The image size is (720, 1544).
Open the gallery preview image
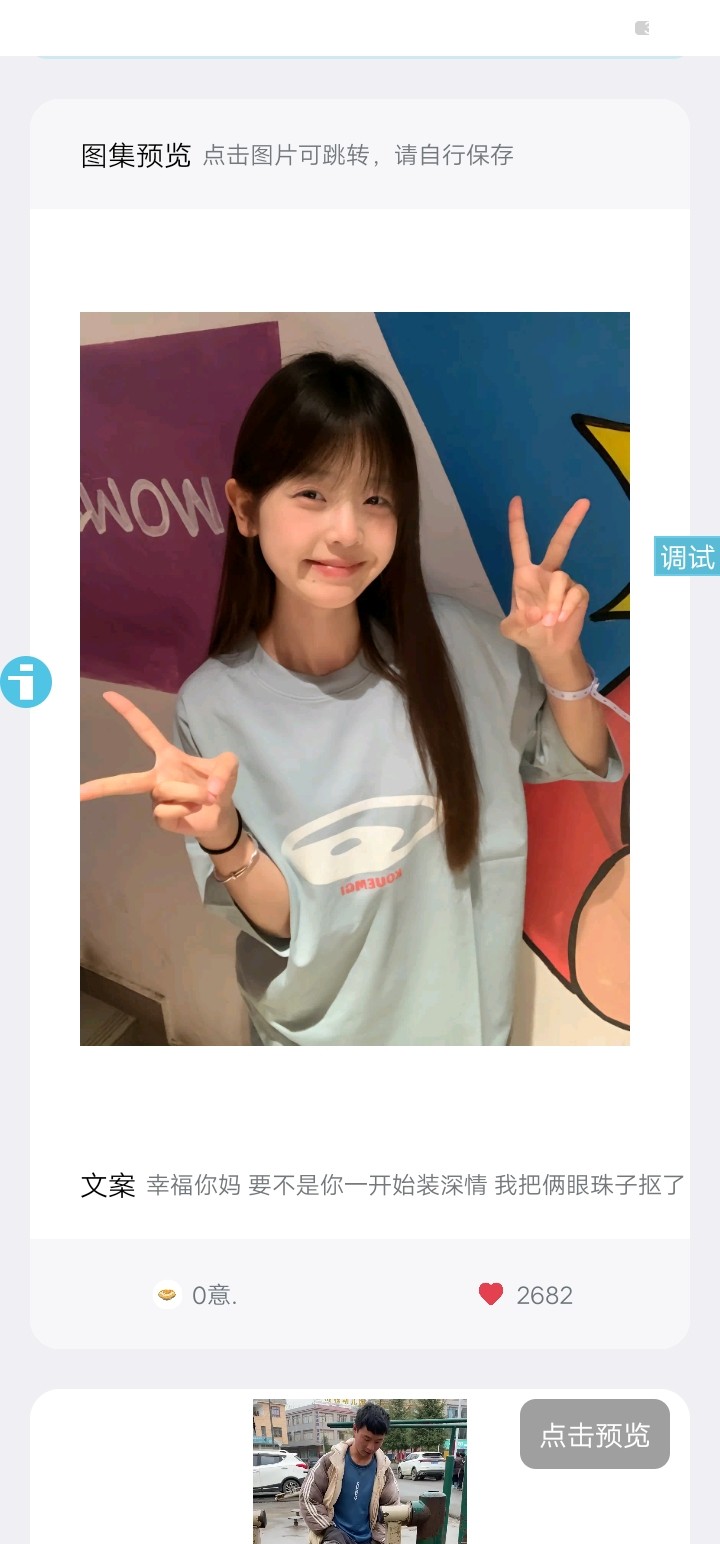pyautogui.click(x=355, y=678)
